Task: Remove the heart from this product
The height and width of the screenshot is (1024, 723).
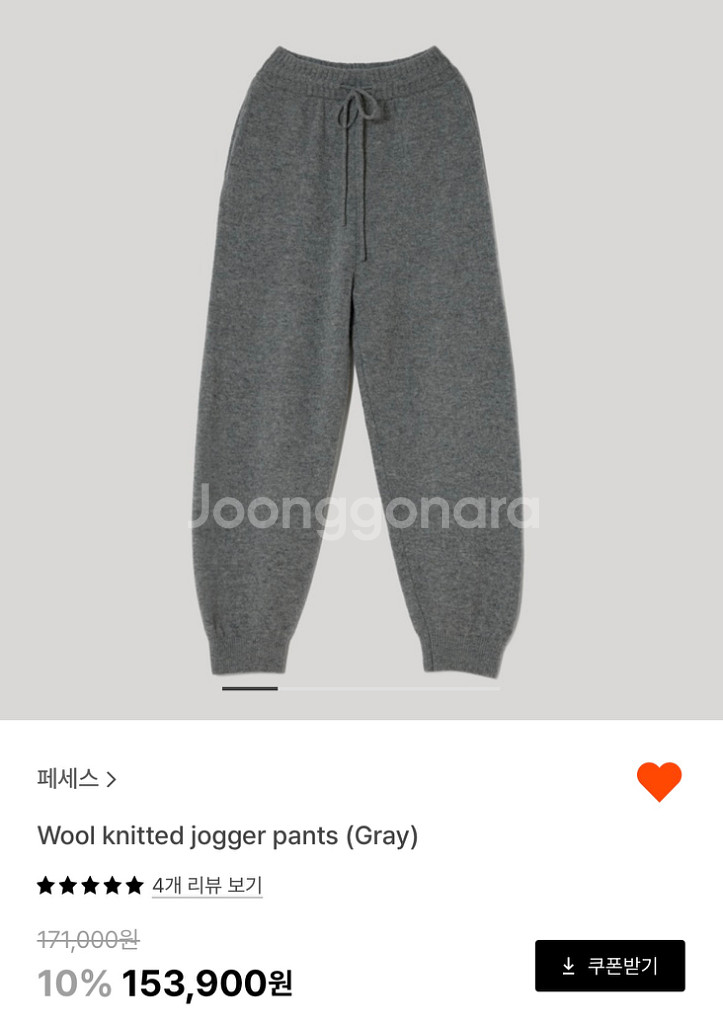Action: pos(659,781)
